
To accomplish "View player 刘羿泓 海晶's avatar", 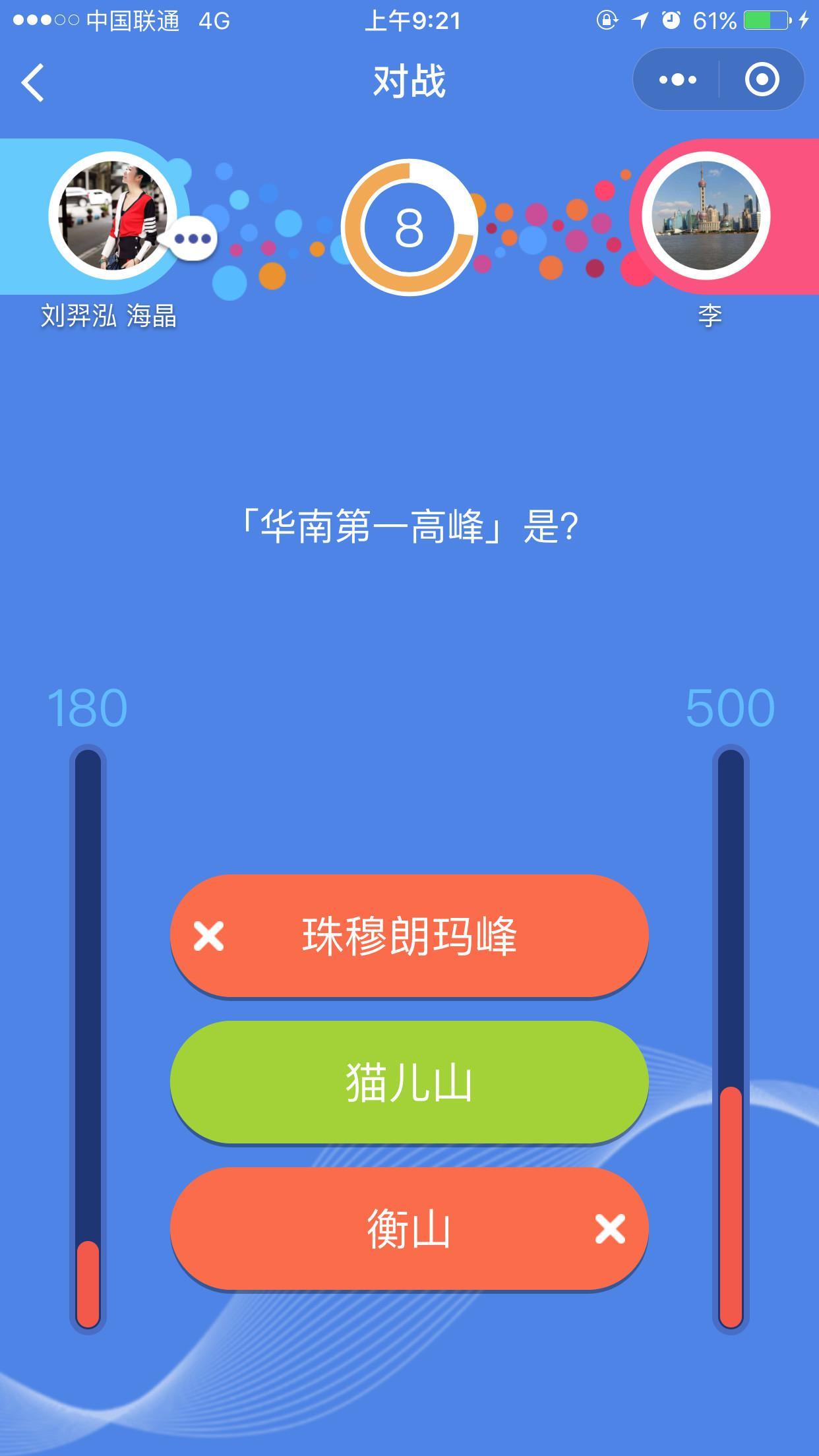I will 113,216.
